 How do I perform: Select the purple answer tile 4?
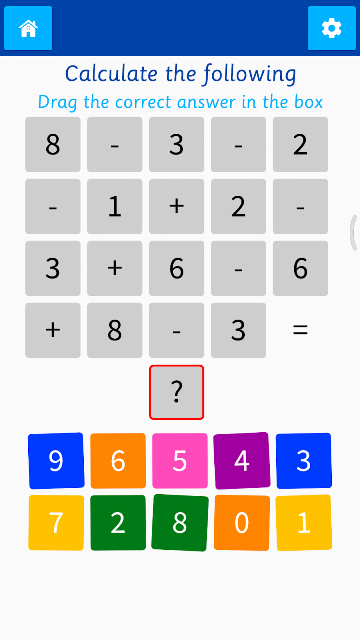click(x=242, y=461)
